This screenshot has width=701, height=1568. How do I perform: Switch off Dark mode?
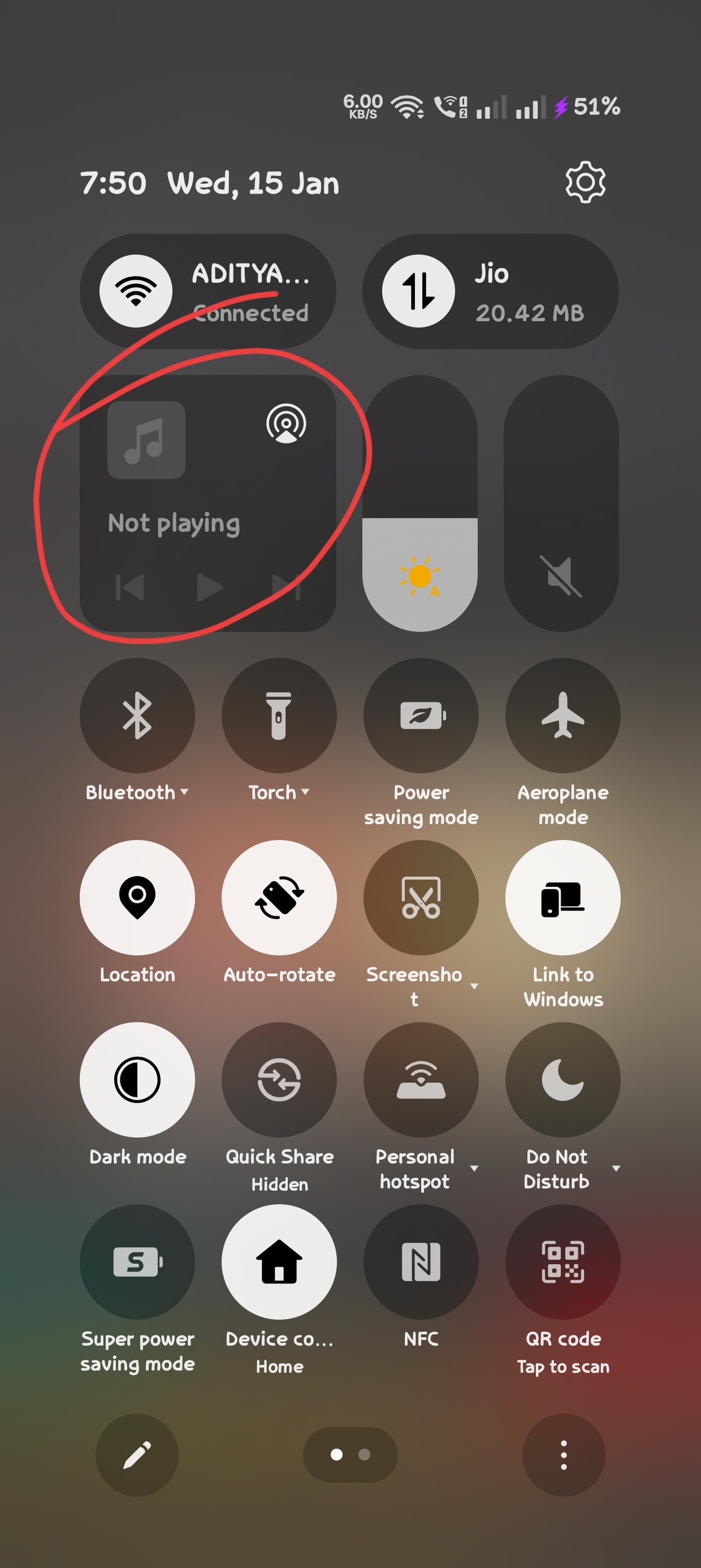(x=137, y=1080)
